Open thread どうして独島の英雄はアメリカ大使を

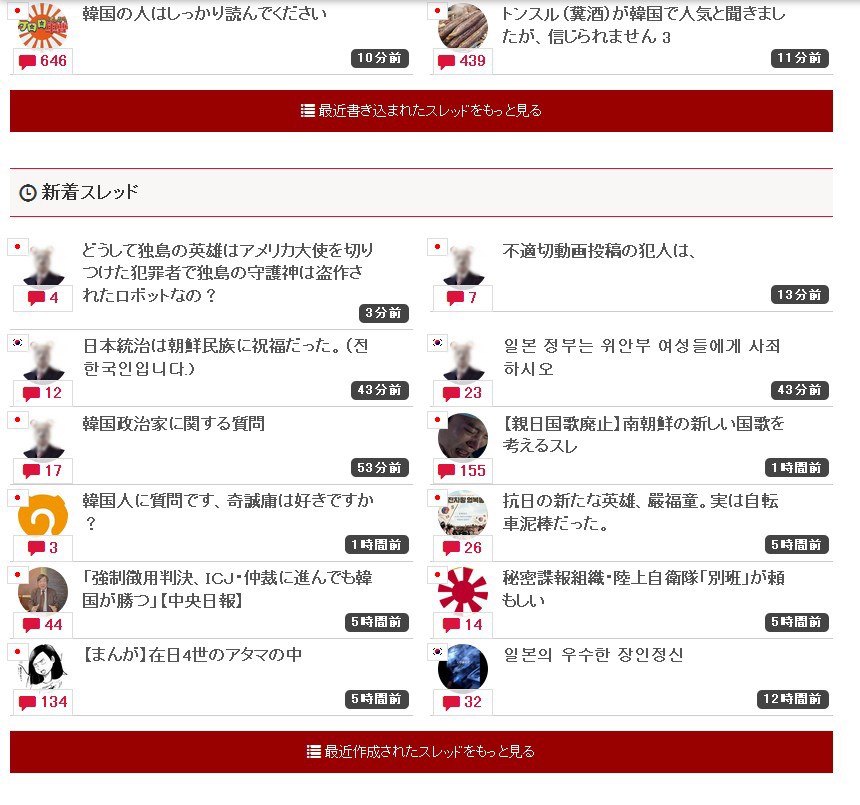coord(227,272)
